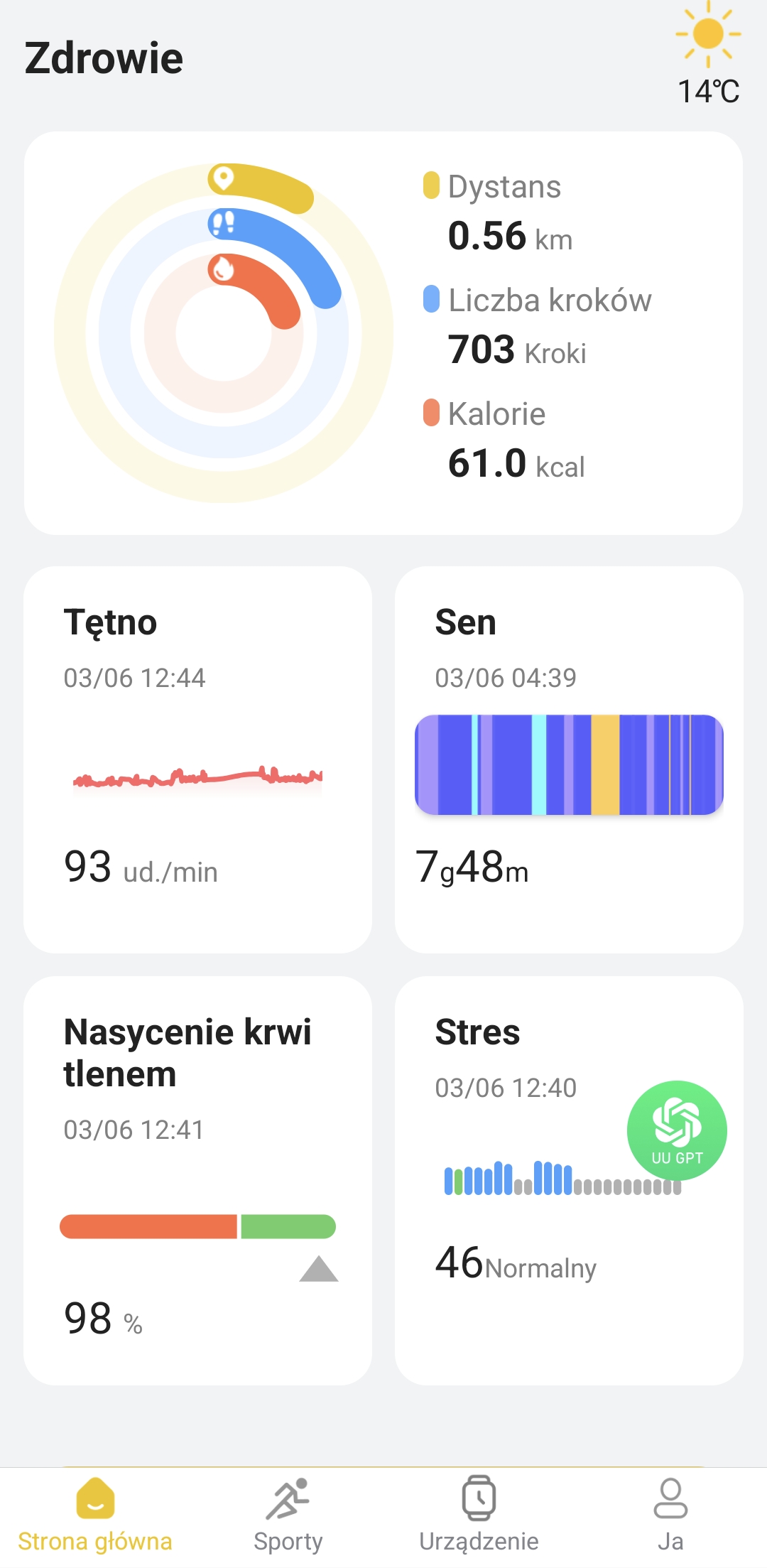The width and height of the screenshot is (767, 1568).
Task: Open the Sen sleep card
Action: click(x=569, y=759)
